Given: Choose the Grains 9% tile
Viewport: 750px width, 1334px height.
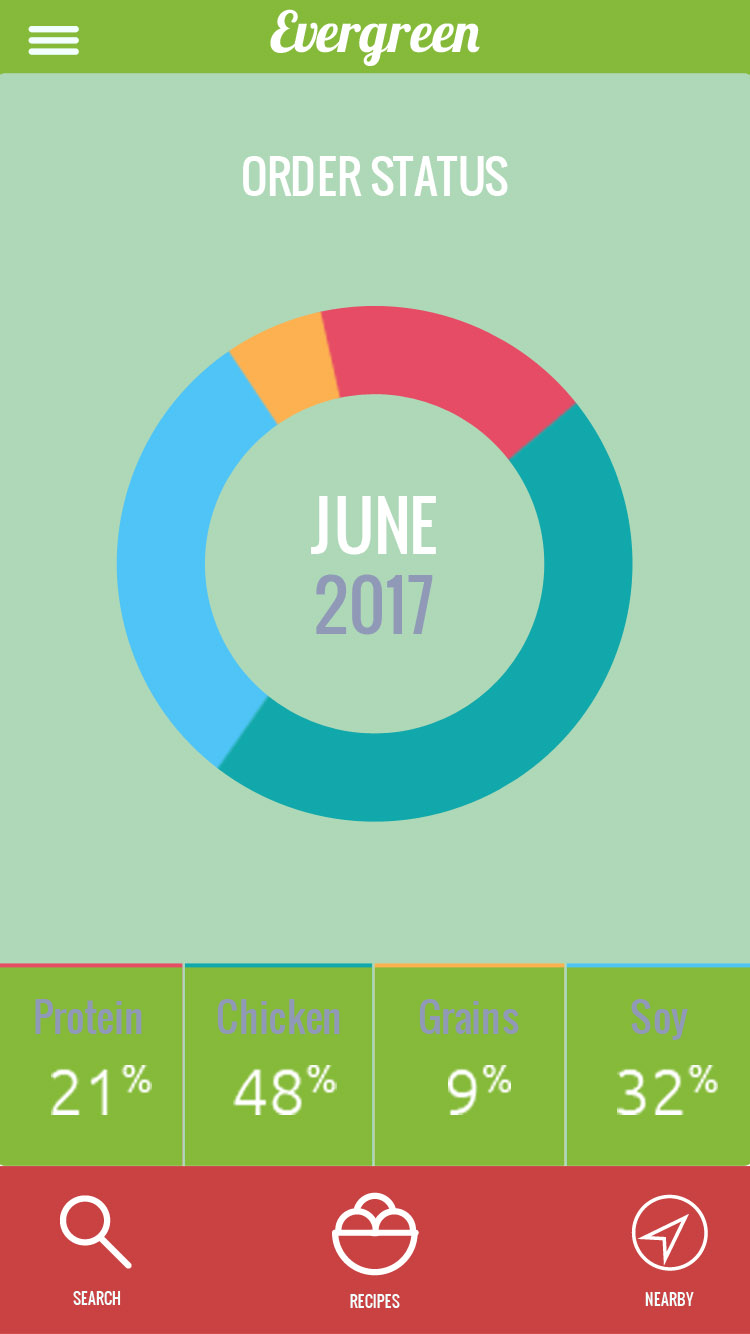Looking at the screenshot, I should tap(470, 1065).
